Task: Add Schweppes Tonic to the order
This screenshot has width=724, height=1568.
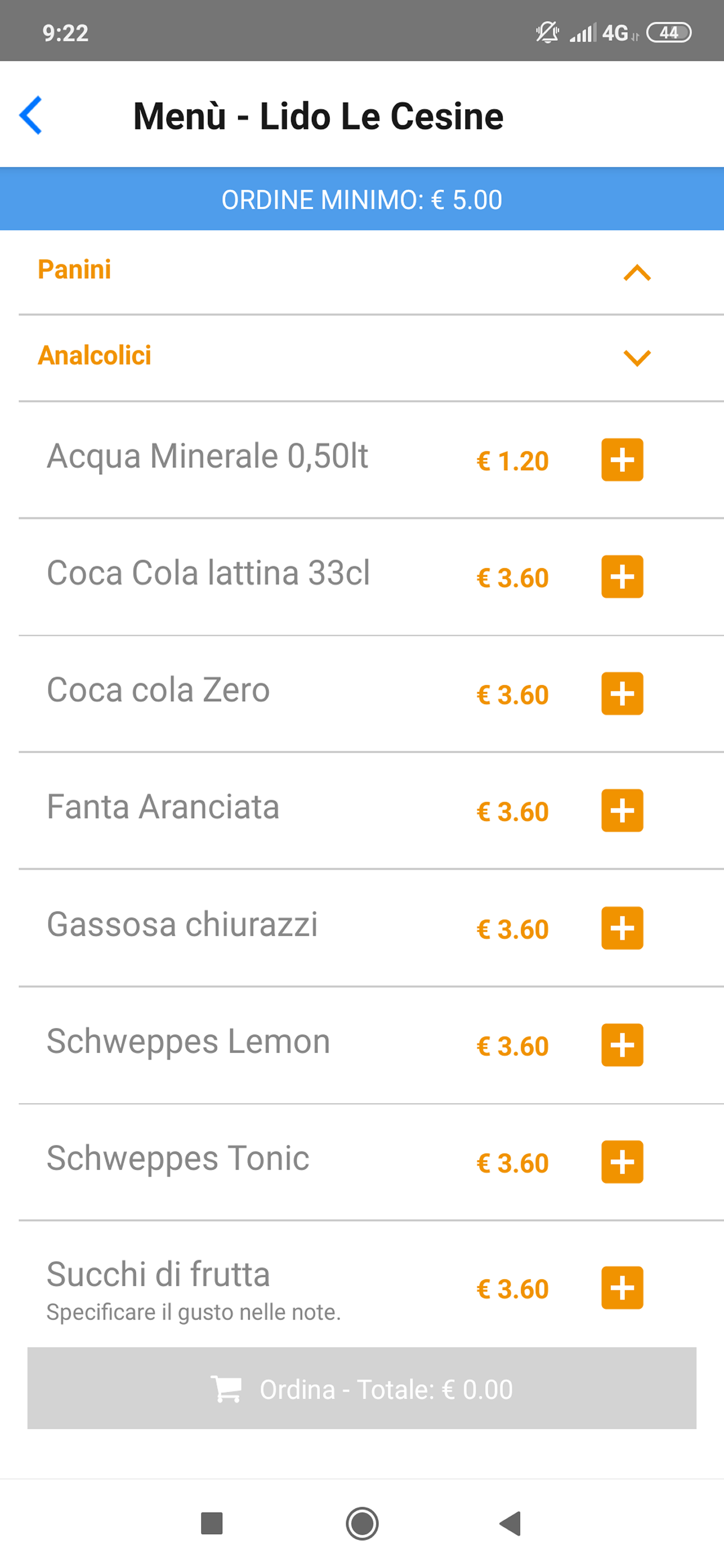Action: [x=622, y=1161]
